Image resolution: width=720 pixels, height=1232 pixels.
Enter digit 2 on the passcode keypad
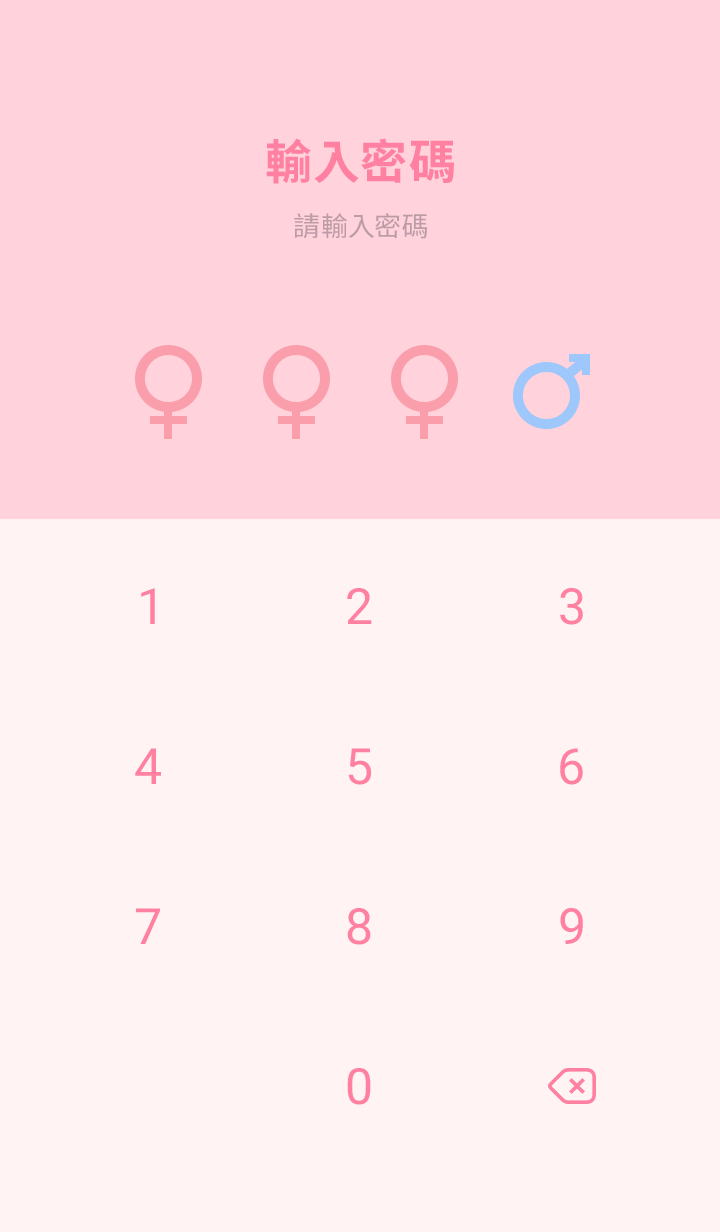pos(359,607)
